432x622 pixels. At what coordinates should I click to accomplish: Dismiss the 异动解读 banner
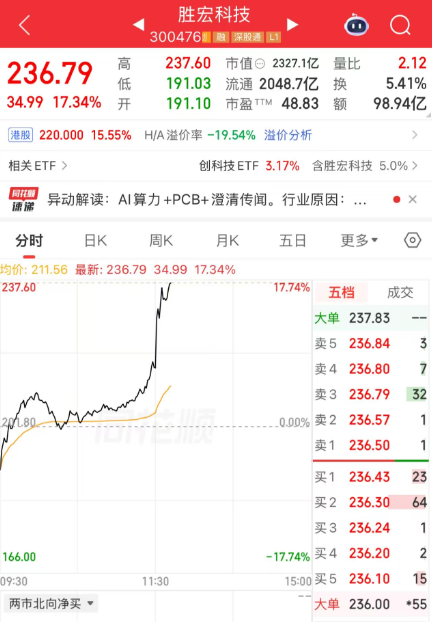click(x=413, y=199)
